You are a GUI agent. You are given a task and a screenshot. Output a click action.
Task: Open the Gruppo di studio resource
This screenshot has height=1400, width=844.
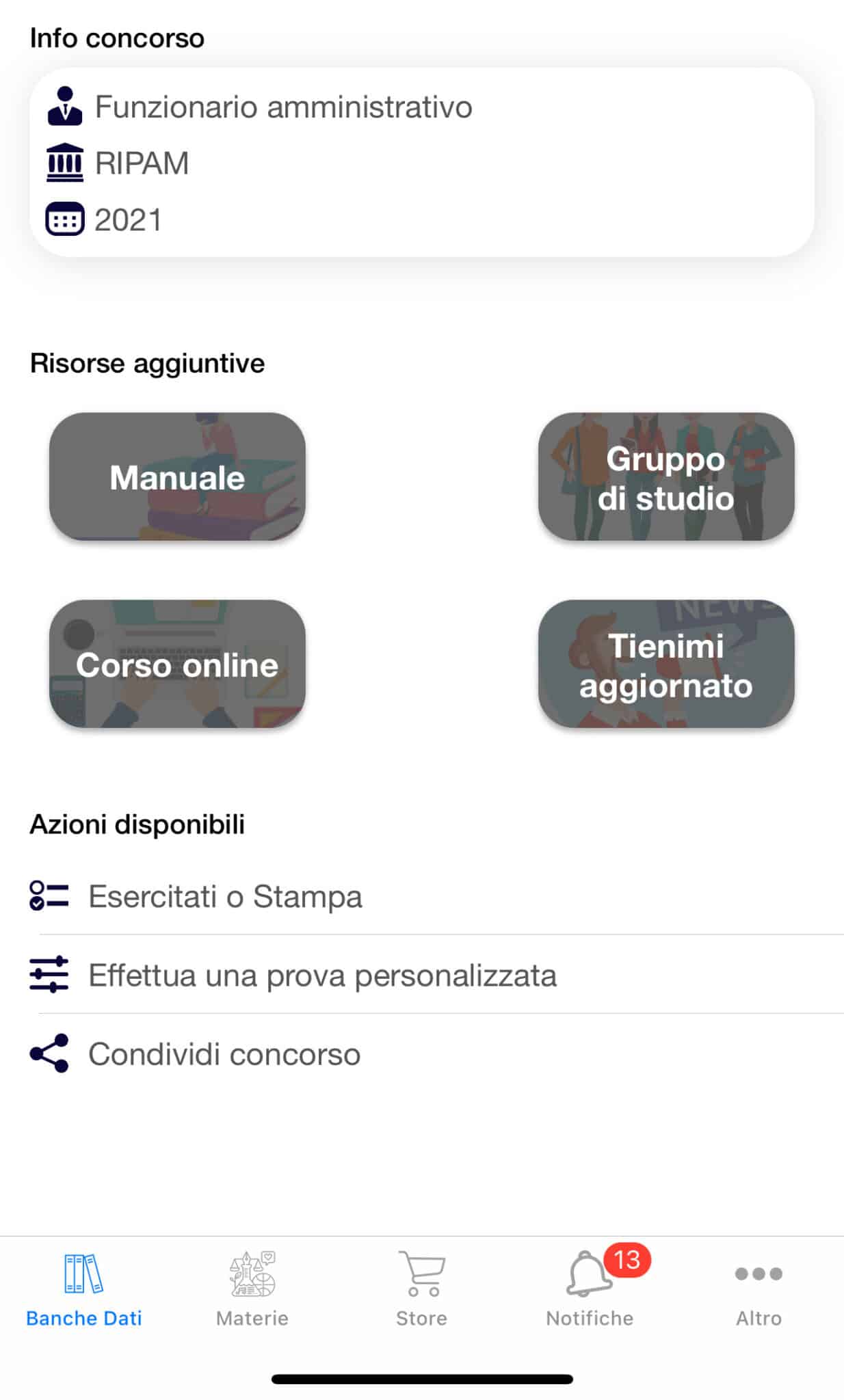pyautogui.click(x=665, y=479)
